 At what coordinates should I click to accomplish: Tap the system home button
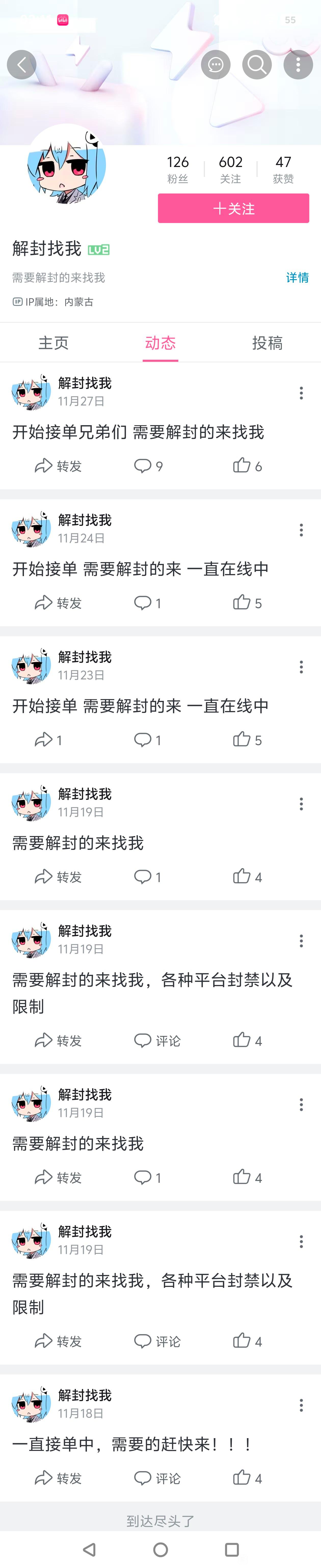(x=161, y=1549)
